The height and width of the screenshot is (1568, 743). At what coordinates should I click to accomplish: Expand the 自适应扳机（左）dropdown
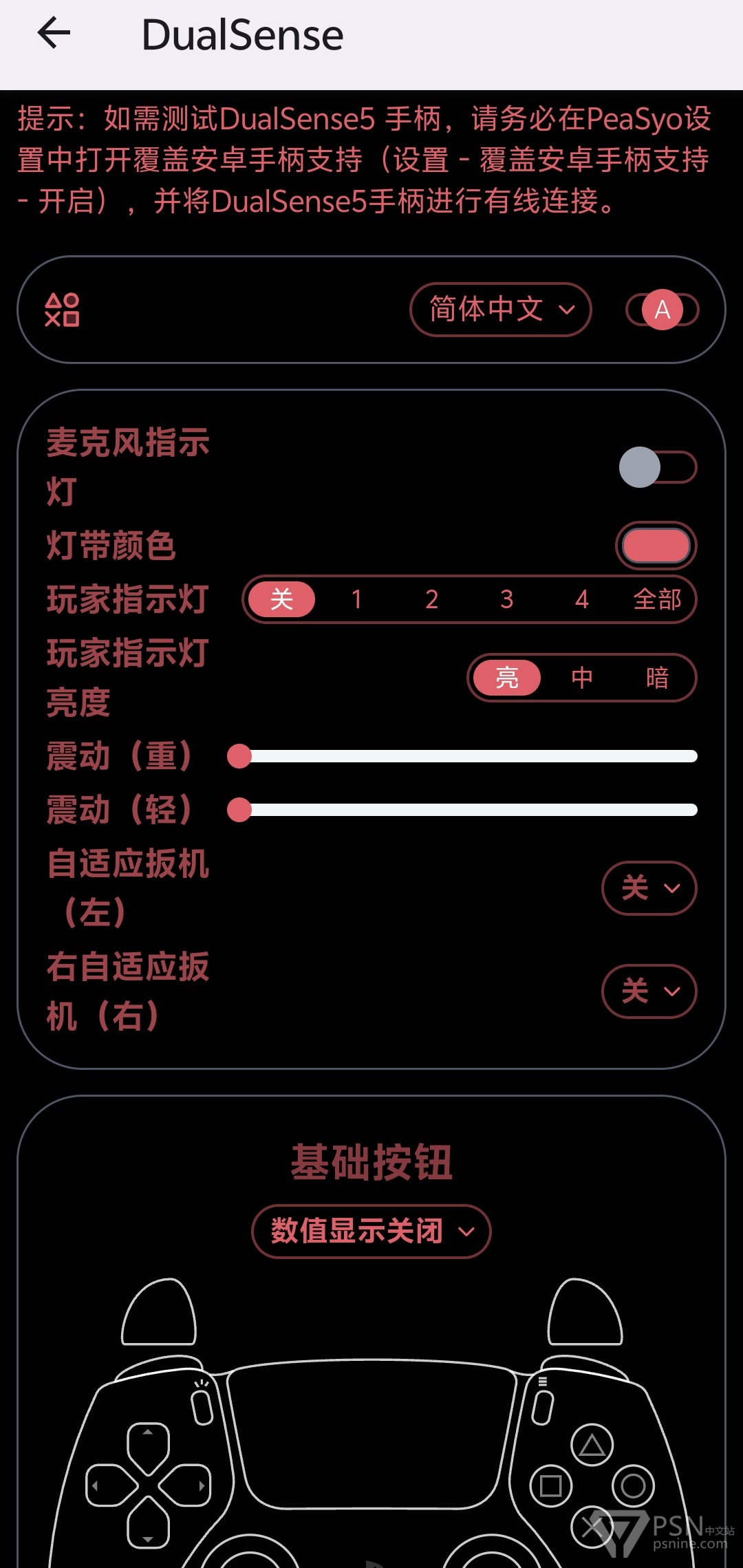pyautogui.click(x=649, y=888)
